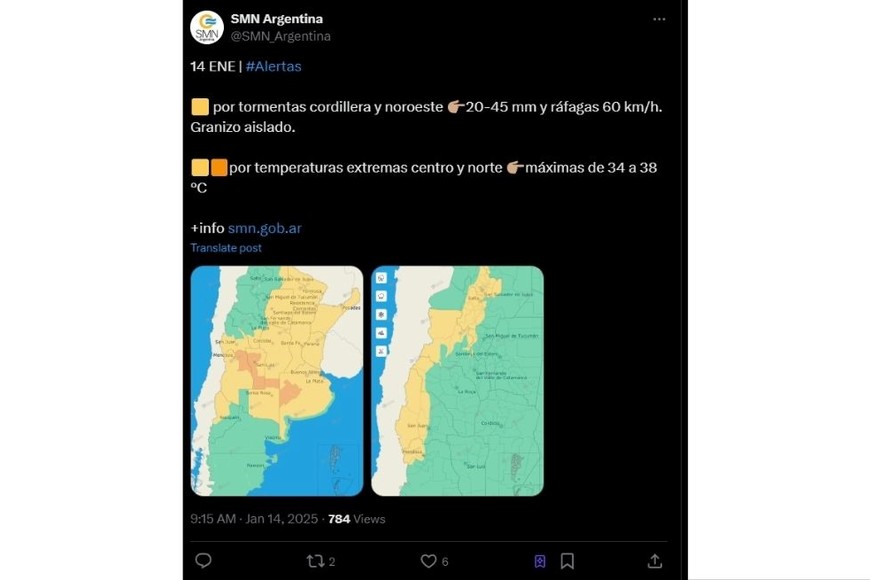Tap Translate post

[x=226, y=248]
